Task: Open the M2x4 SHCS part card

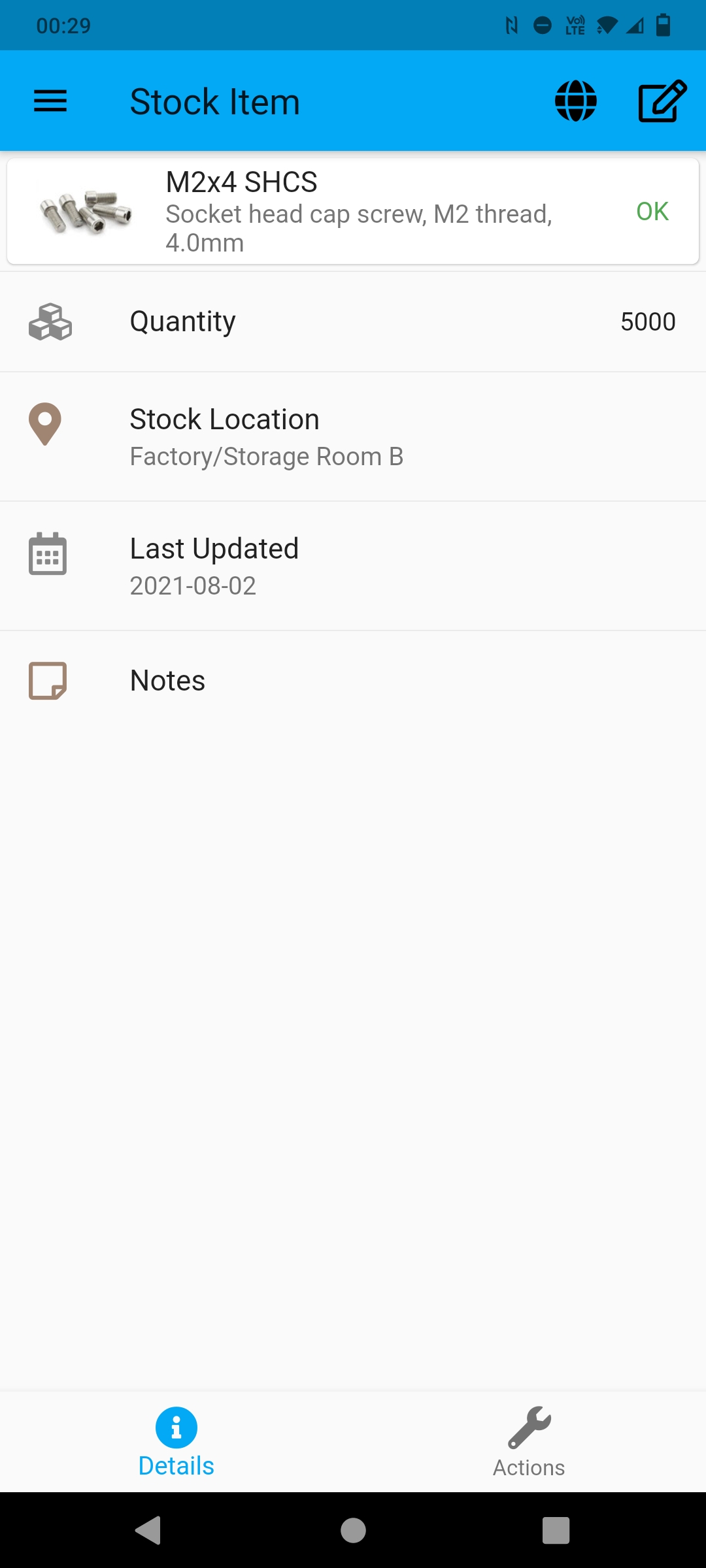Action: point(353,212)
